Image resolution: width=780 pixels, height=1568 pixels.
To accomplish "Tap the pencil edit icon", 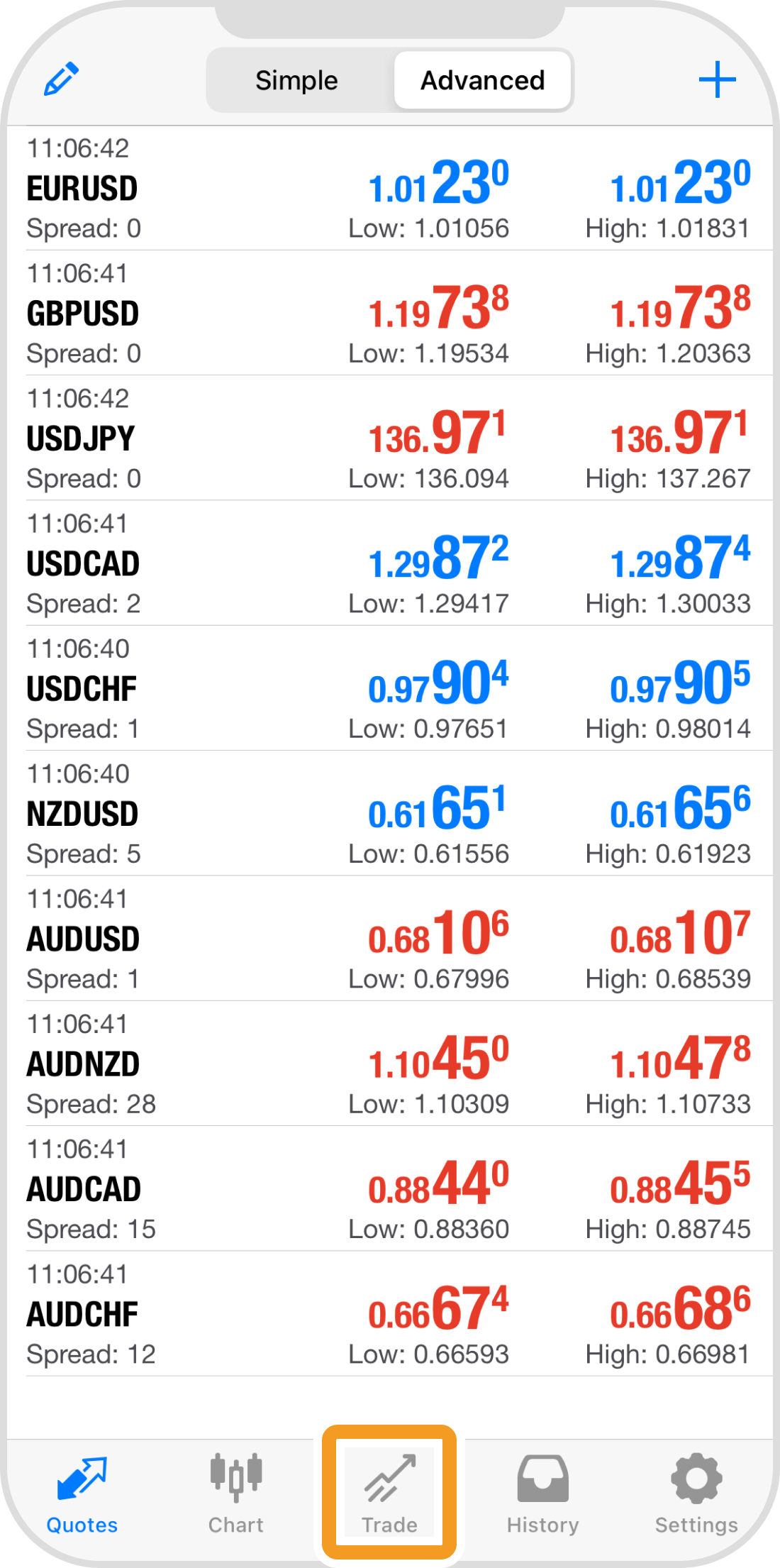I will 61,79.
